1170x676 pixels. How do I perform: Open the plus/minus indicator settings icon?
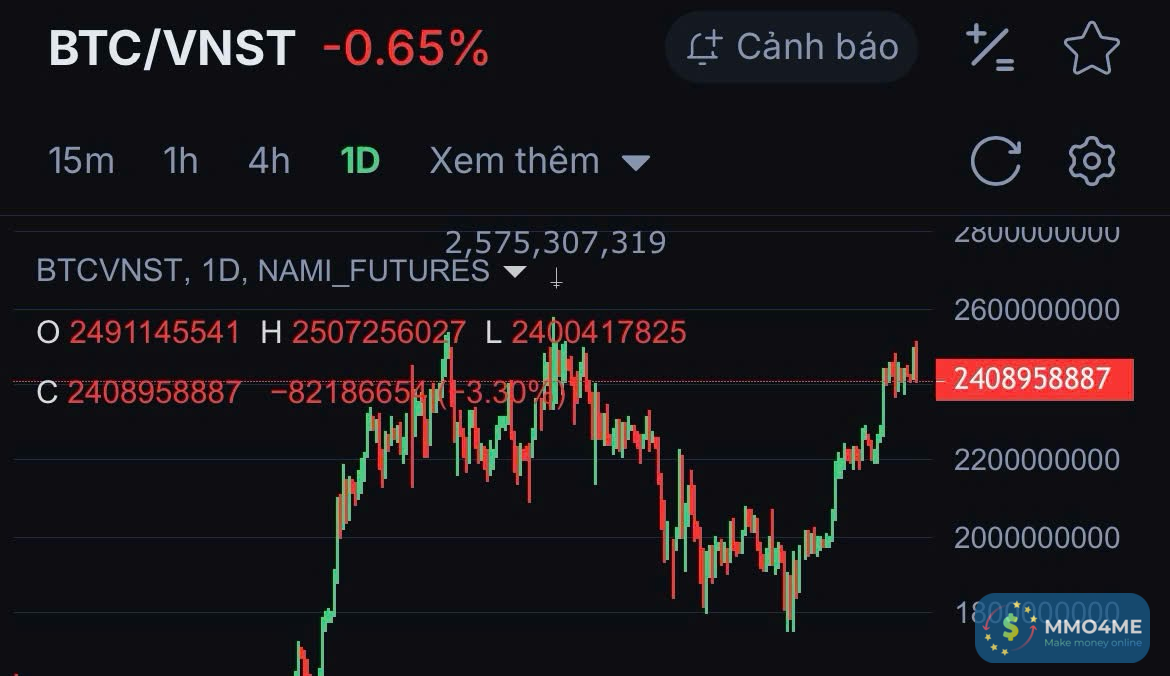click(x=989, y=47)
